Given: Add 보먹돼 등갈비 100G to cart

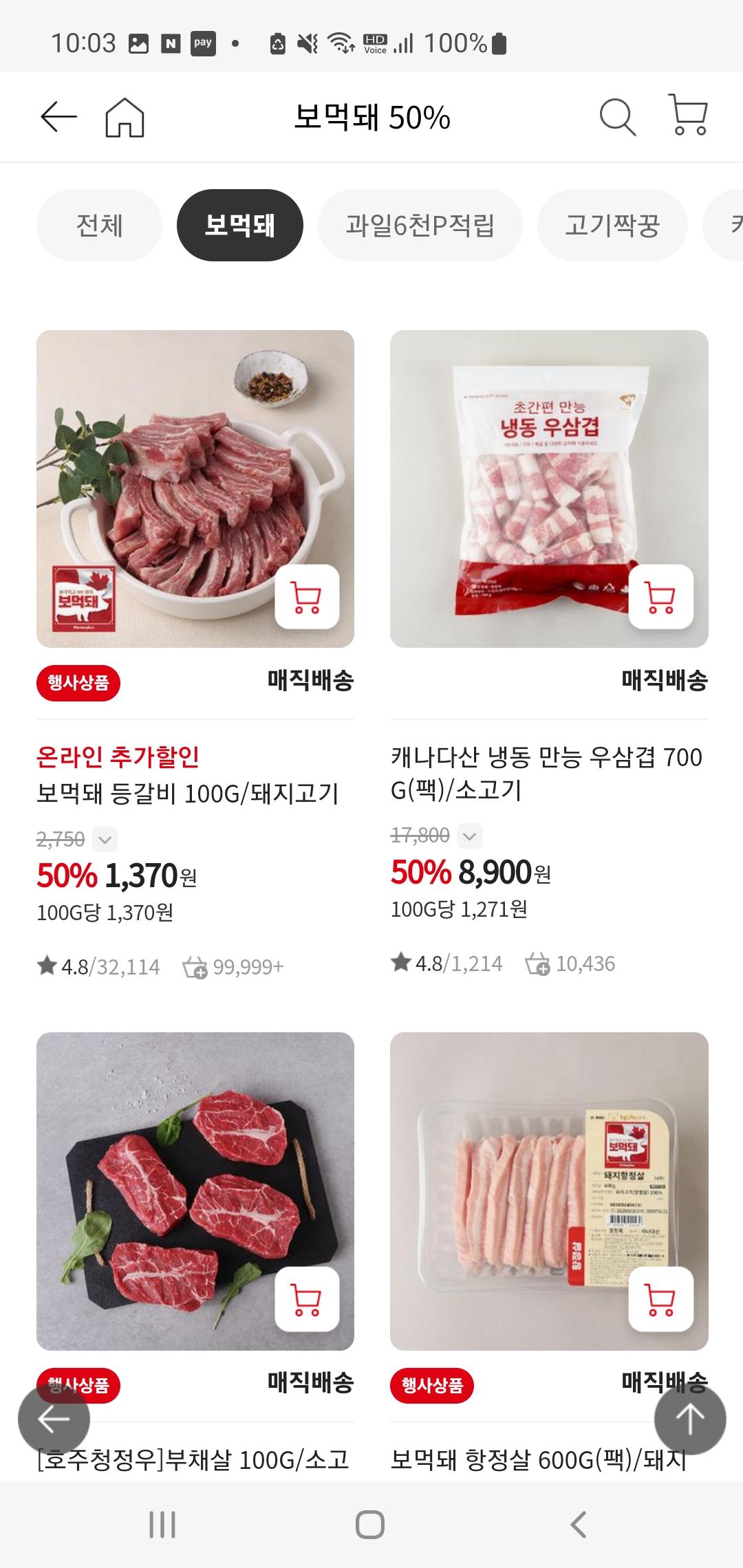Looking at the screenshot, I should click(x=307, y=597).
